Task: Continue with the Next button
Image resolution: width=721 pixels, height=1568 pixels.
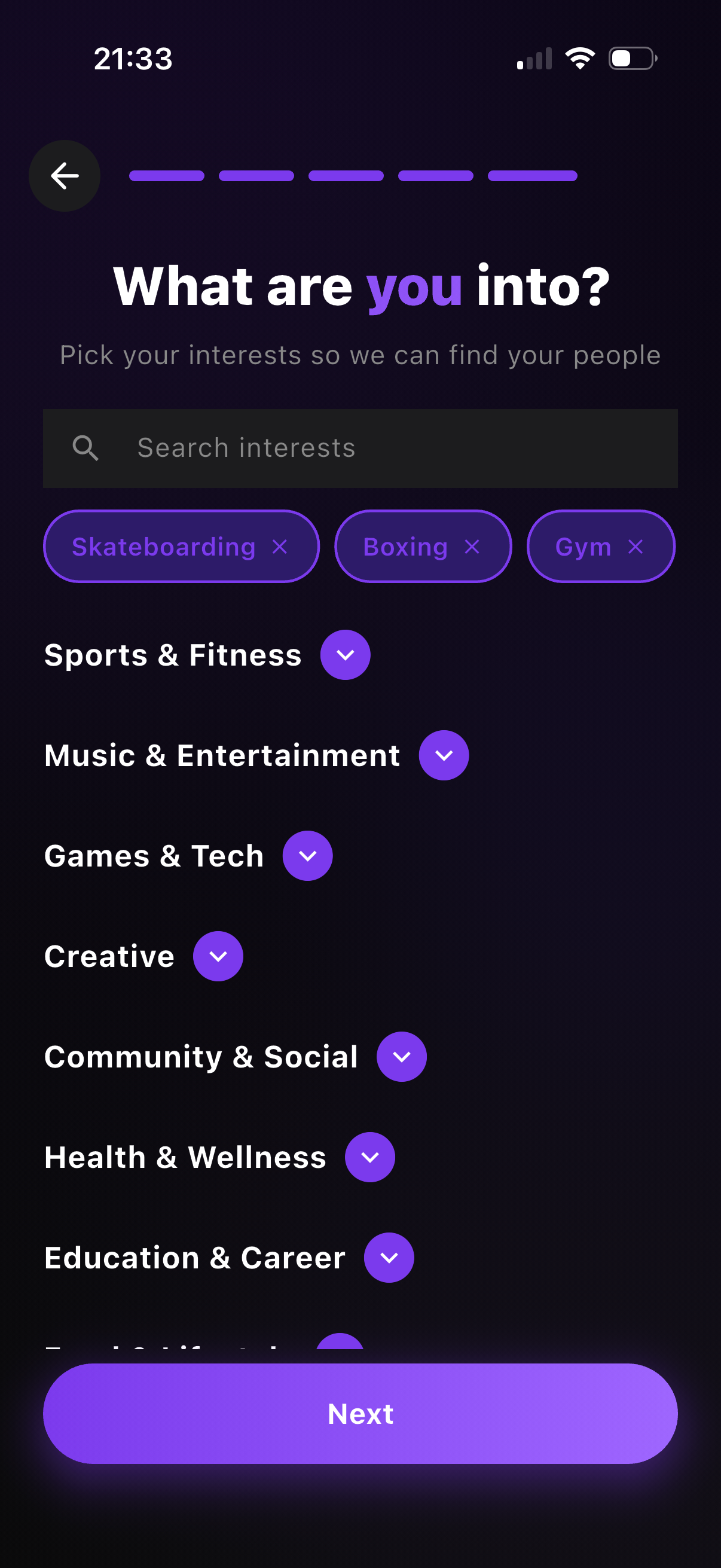Action: pos(360,1413)
